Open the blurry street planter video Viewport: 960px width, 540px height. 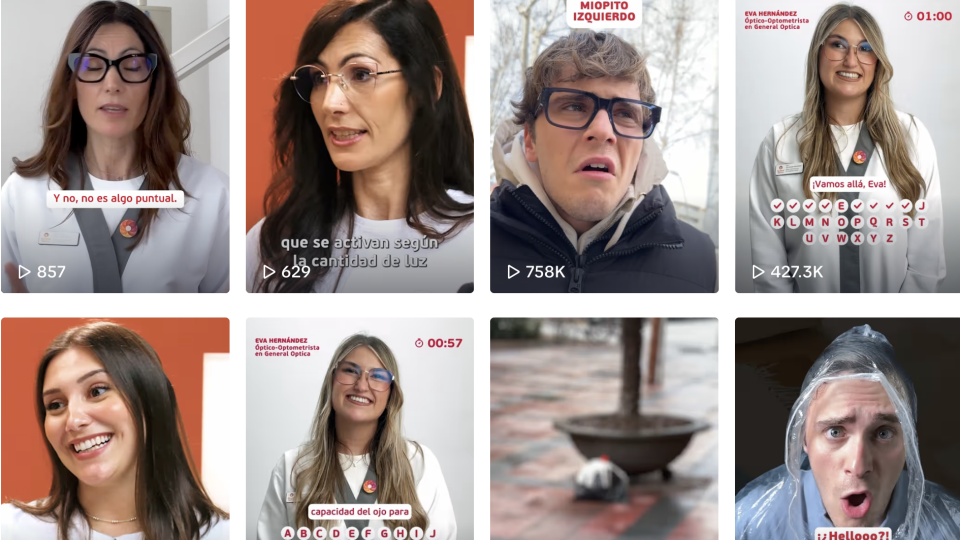(604, 428)
